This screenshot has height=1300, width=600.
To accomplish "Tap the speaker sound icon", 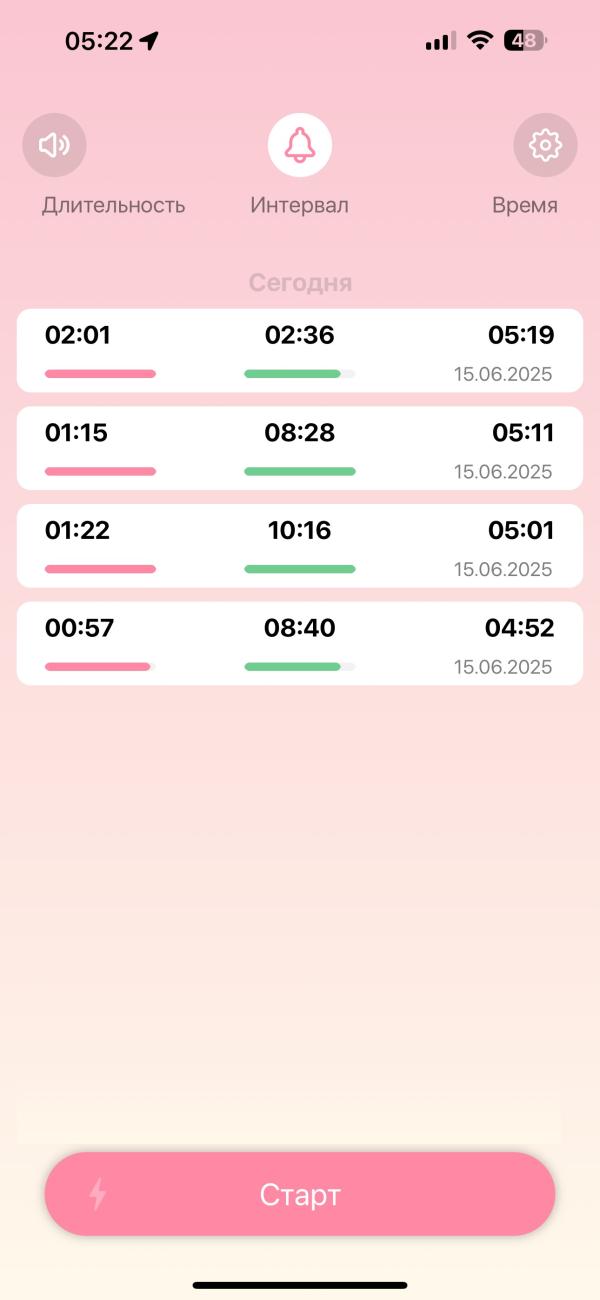I will [54, 146].
